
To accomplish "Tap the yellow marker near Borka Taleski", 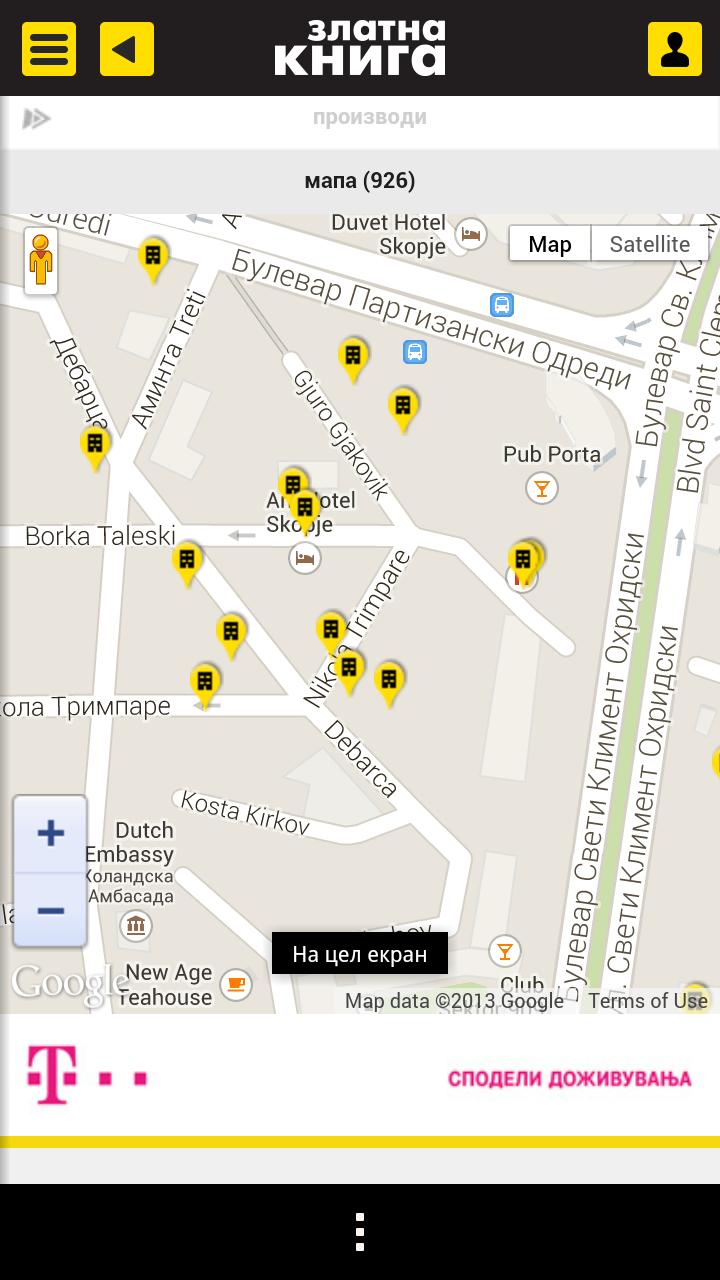I will (187, 561).
